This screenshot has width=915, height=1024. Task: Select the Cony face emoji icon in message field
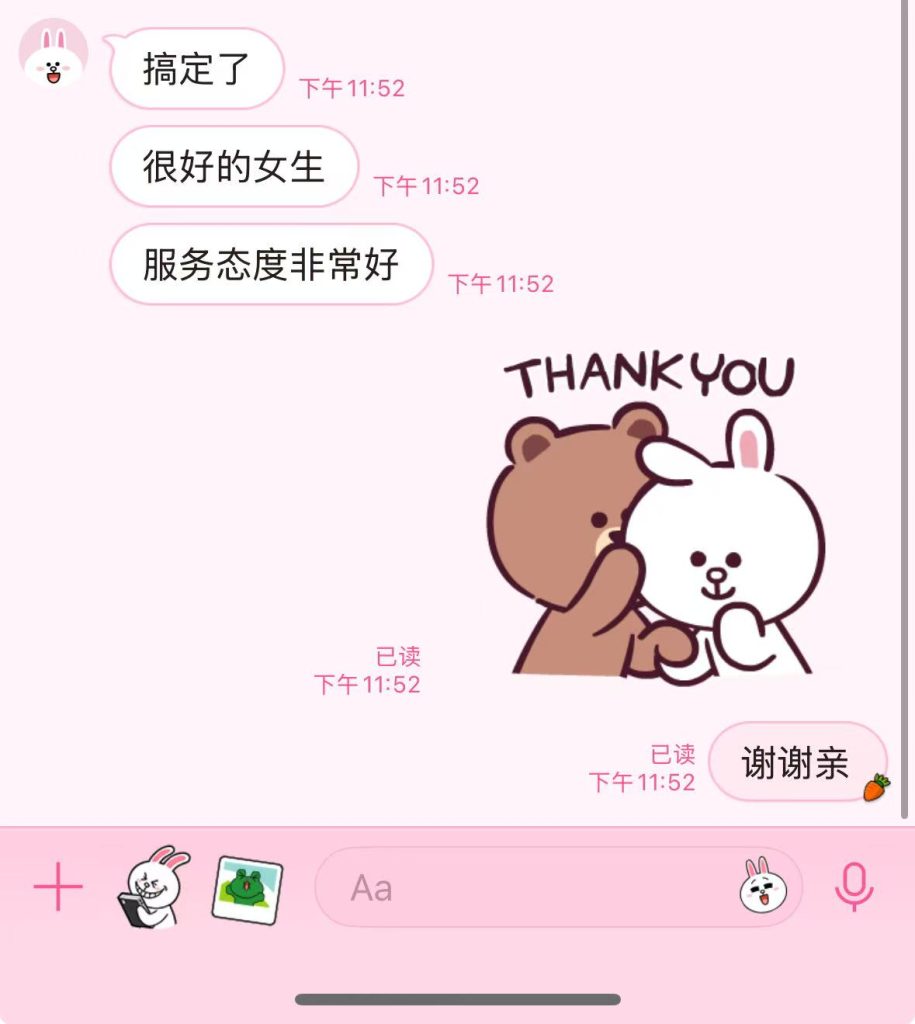(x=760, y=886)
